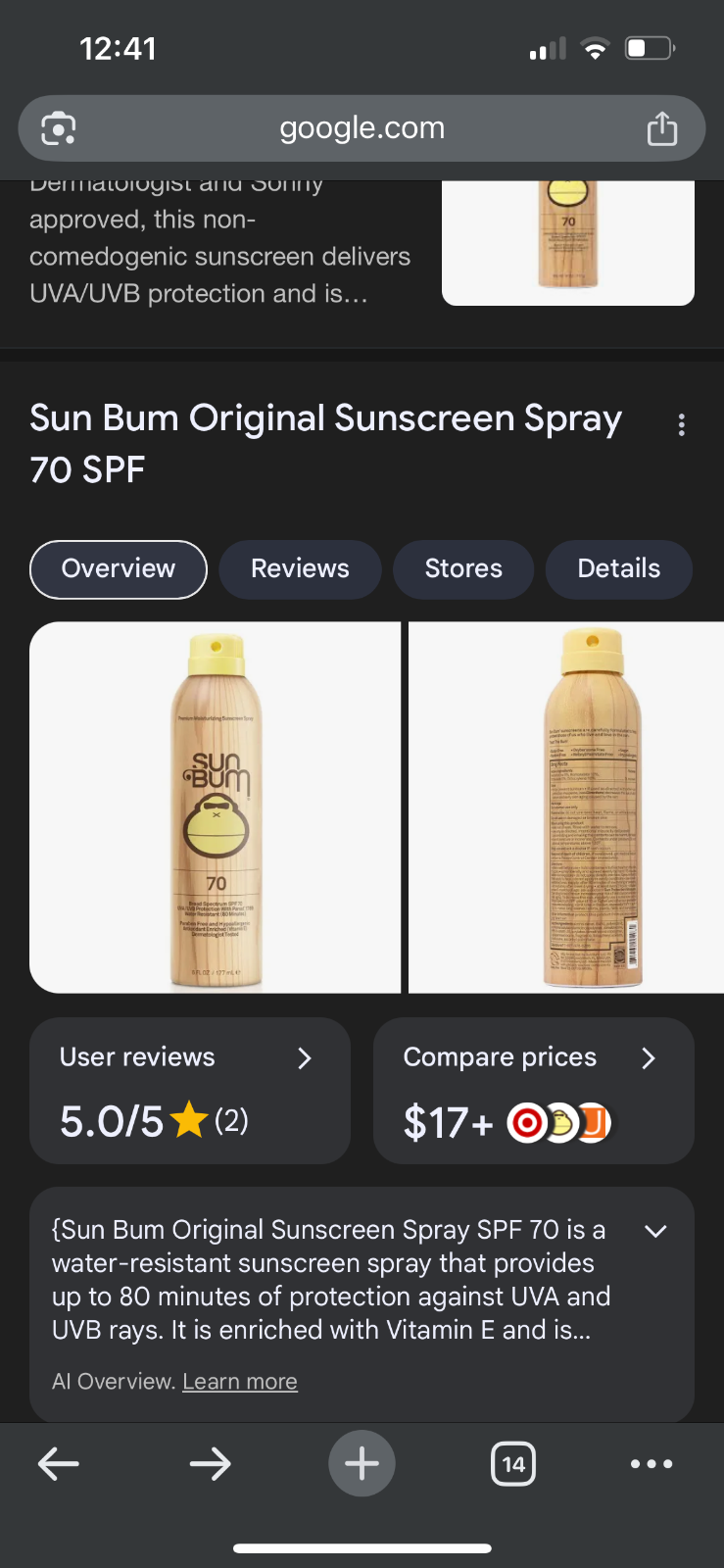Switch to the Stores tab
The height and width of the screenshot is (1568, 724).
[463, 568]
